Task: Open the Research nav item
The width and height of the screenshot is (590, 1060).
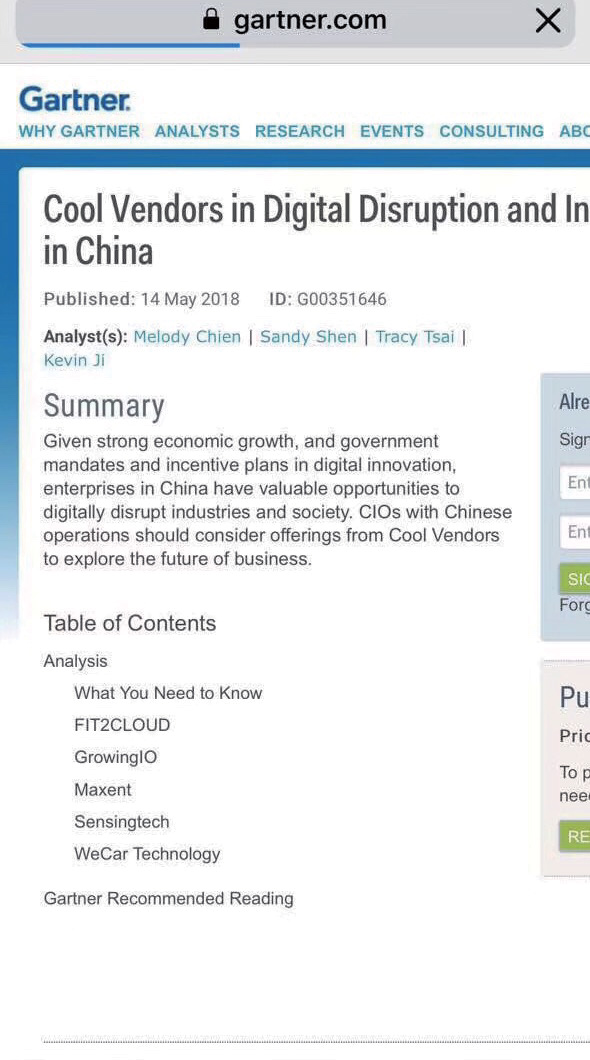Action: (300, 131)
